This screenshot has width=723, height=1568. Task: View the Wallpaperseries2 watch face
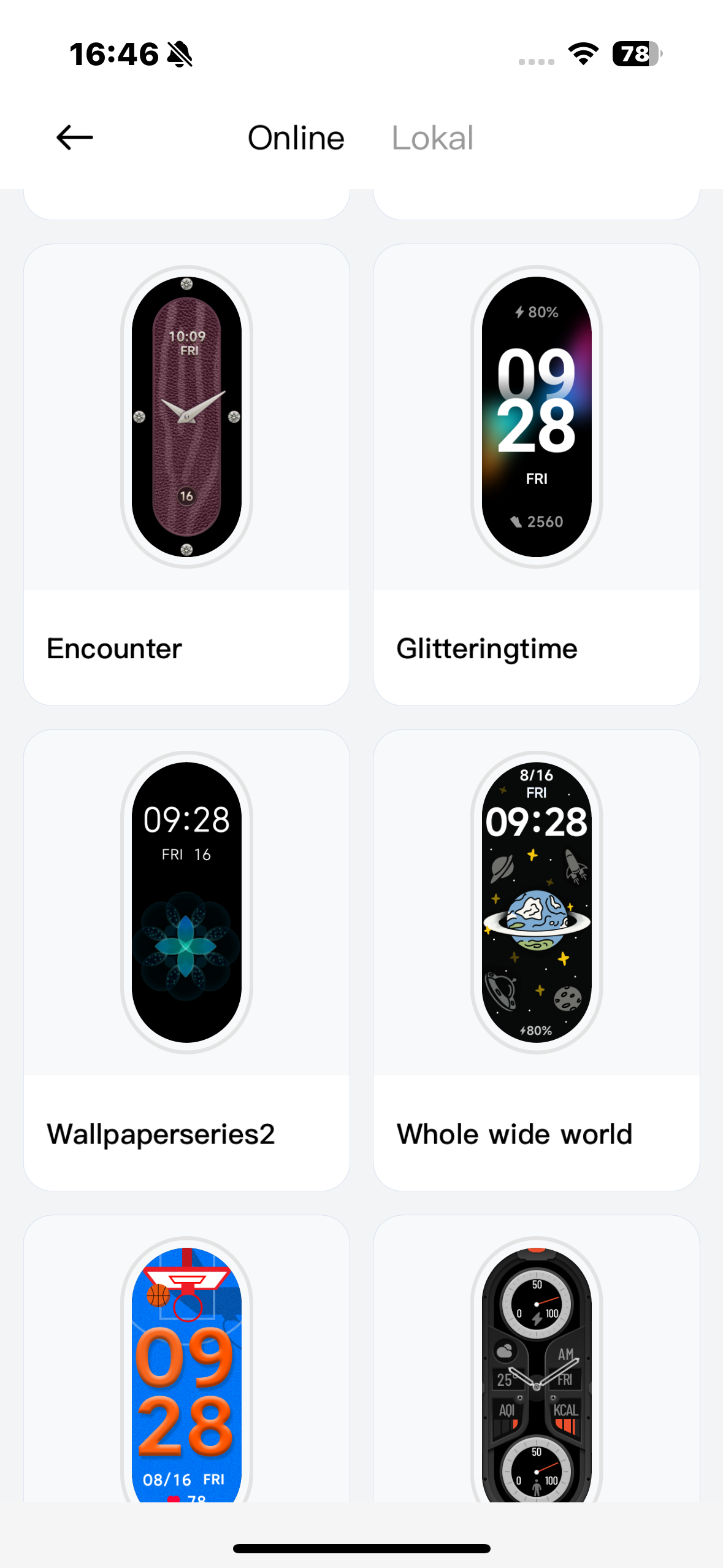[186, 960]
